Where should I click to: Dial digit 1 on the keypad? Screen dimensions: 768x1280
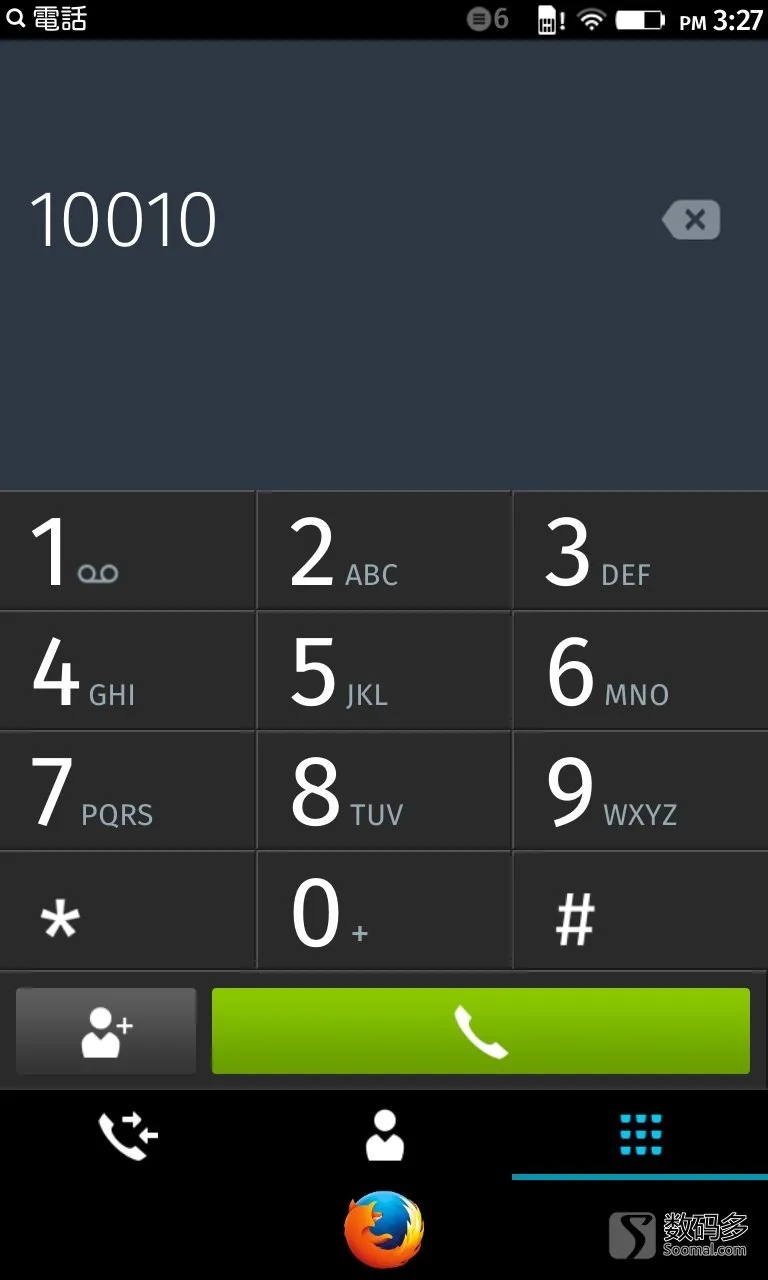[x=127, y=550]
